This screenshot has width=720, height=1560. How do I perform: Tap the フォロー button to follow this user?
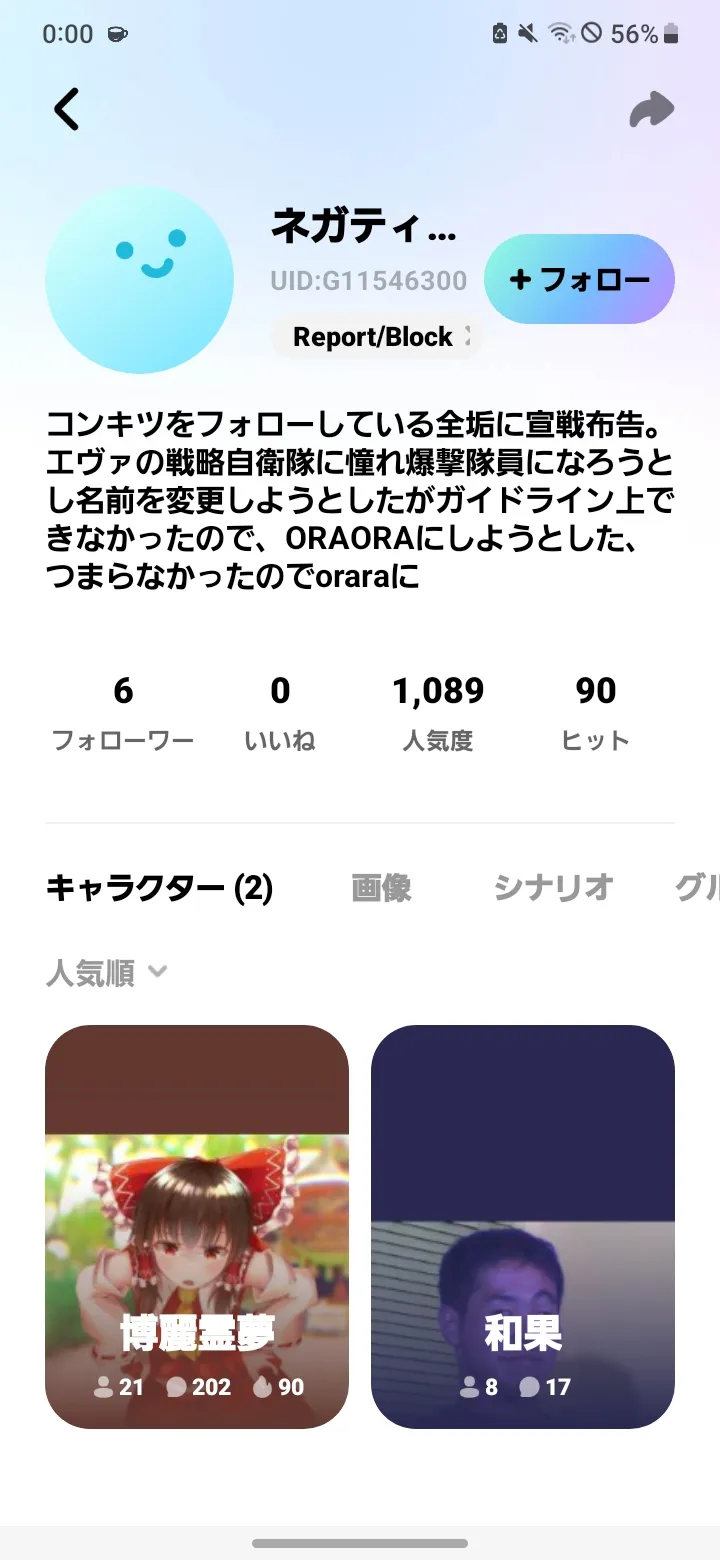point(579,280)
